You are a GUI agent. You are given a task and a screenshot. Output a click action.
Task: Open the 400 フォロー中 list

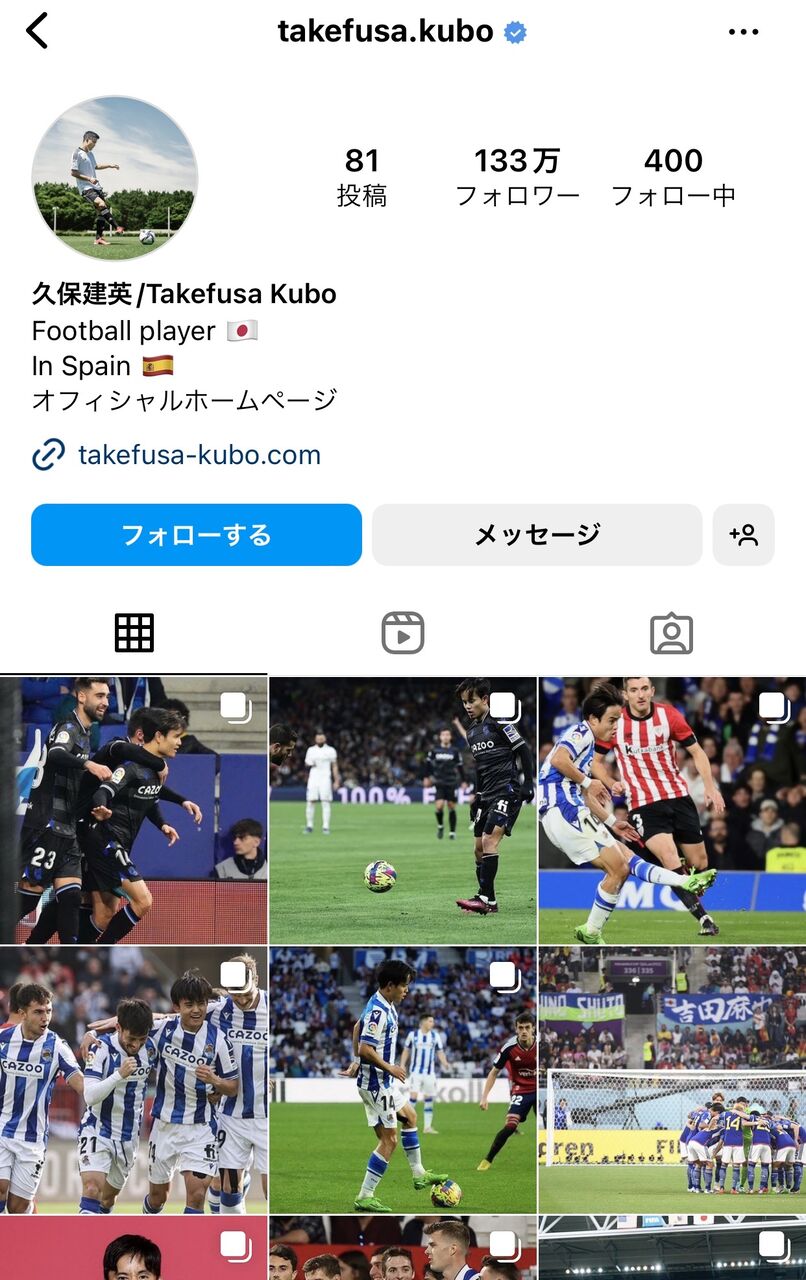[x=673, y=177]
